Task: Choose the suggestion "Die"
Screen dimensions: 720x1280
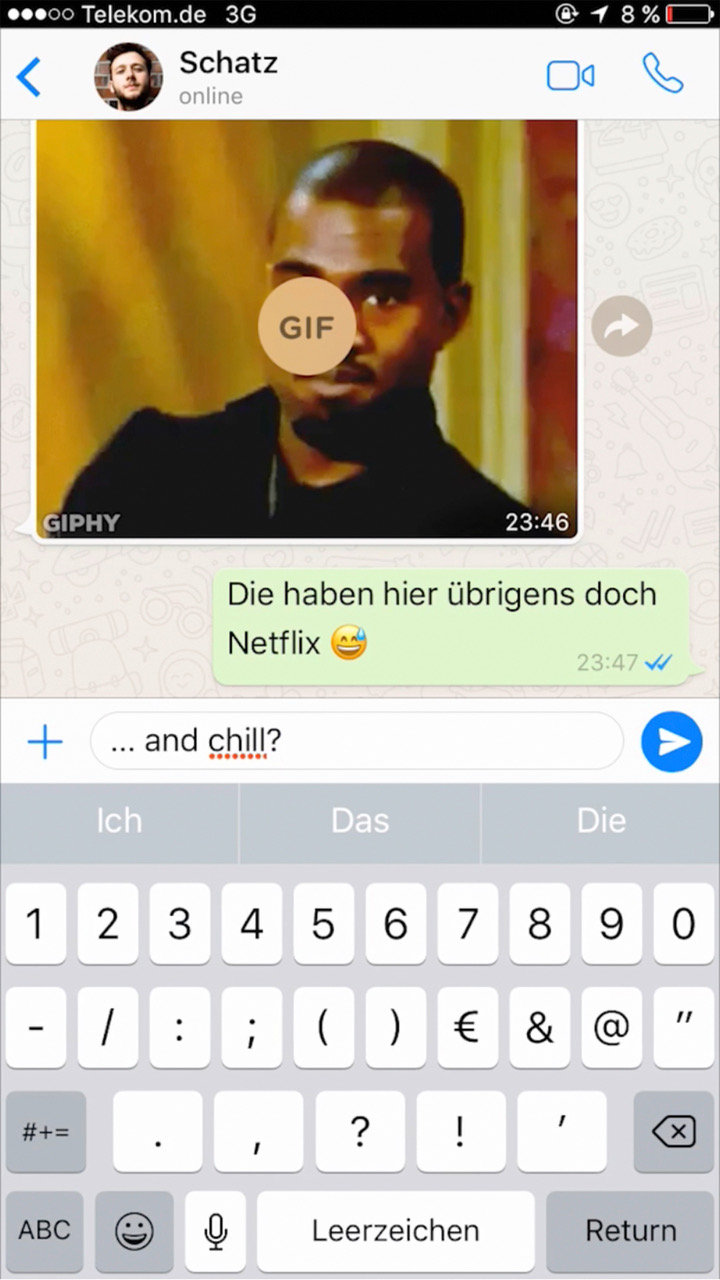Action: tap(601, 821)
